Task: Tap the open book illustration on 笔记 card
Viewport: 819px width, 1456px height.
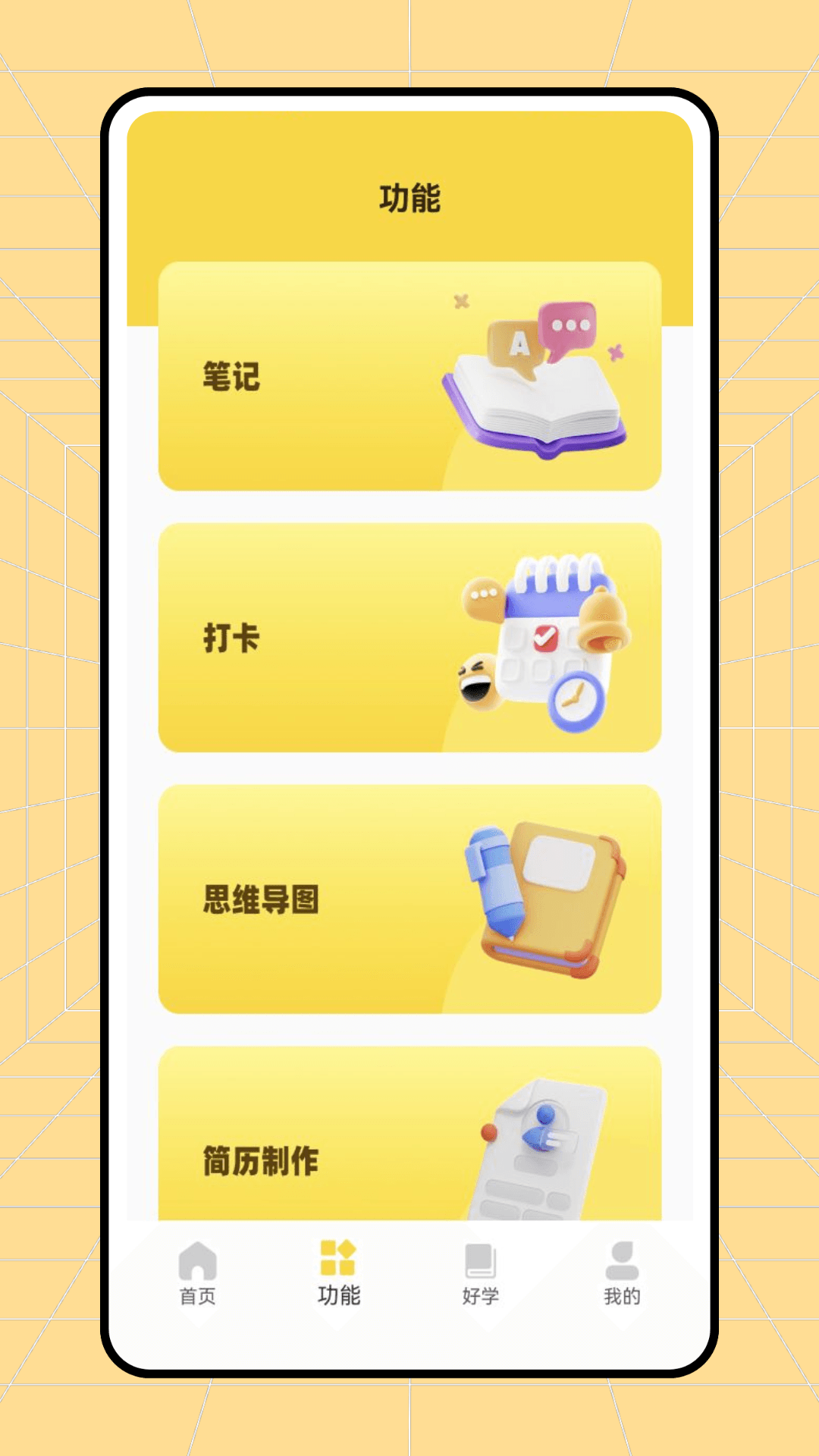Action: [538, 402]
